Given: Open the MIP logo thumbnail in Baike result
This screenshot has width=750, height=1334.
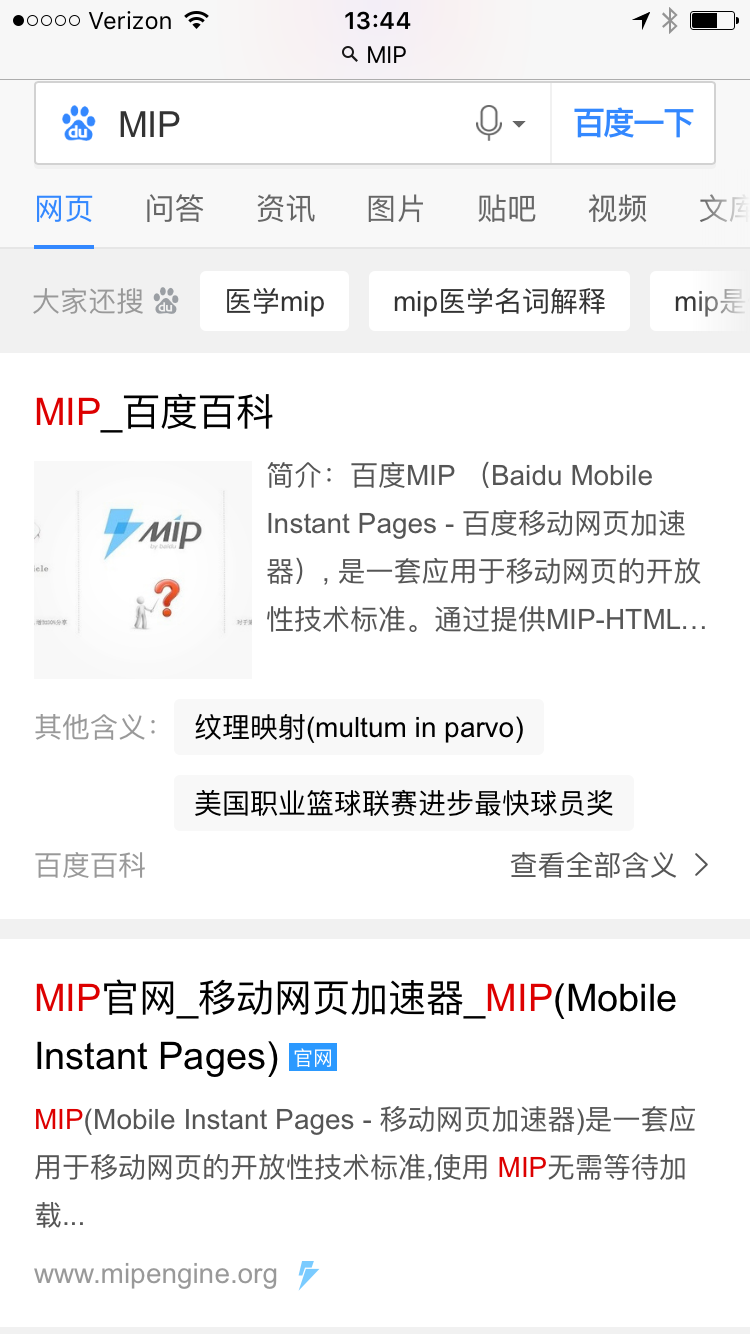Looking at the screenshot, I should [143, 570].
